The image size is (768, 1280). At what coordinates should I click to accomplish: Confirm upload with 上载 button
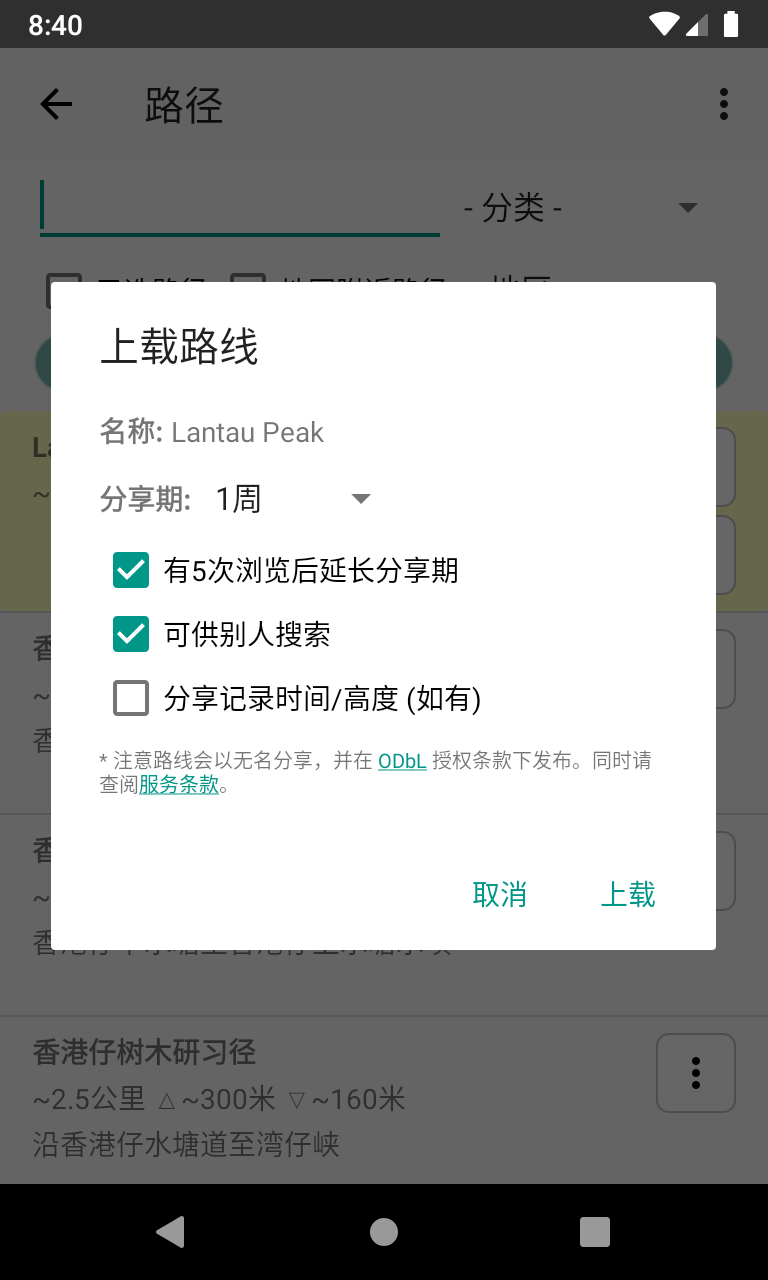[x=627, y=894]
